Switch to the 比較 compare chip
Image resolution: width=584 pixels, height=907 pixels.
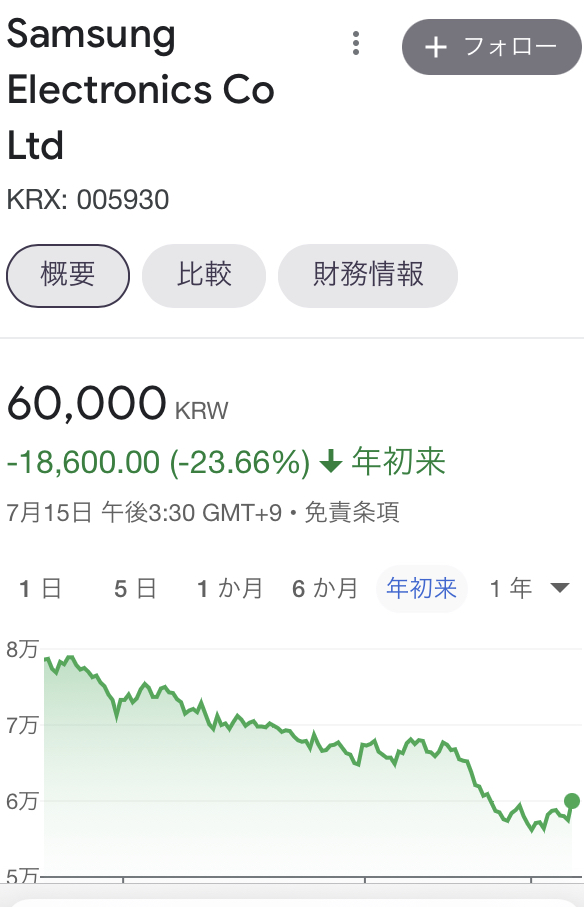point(204,275)
